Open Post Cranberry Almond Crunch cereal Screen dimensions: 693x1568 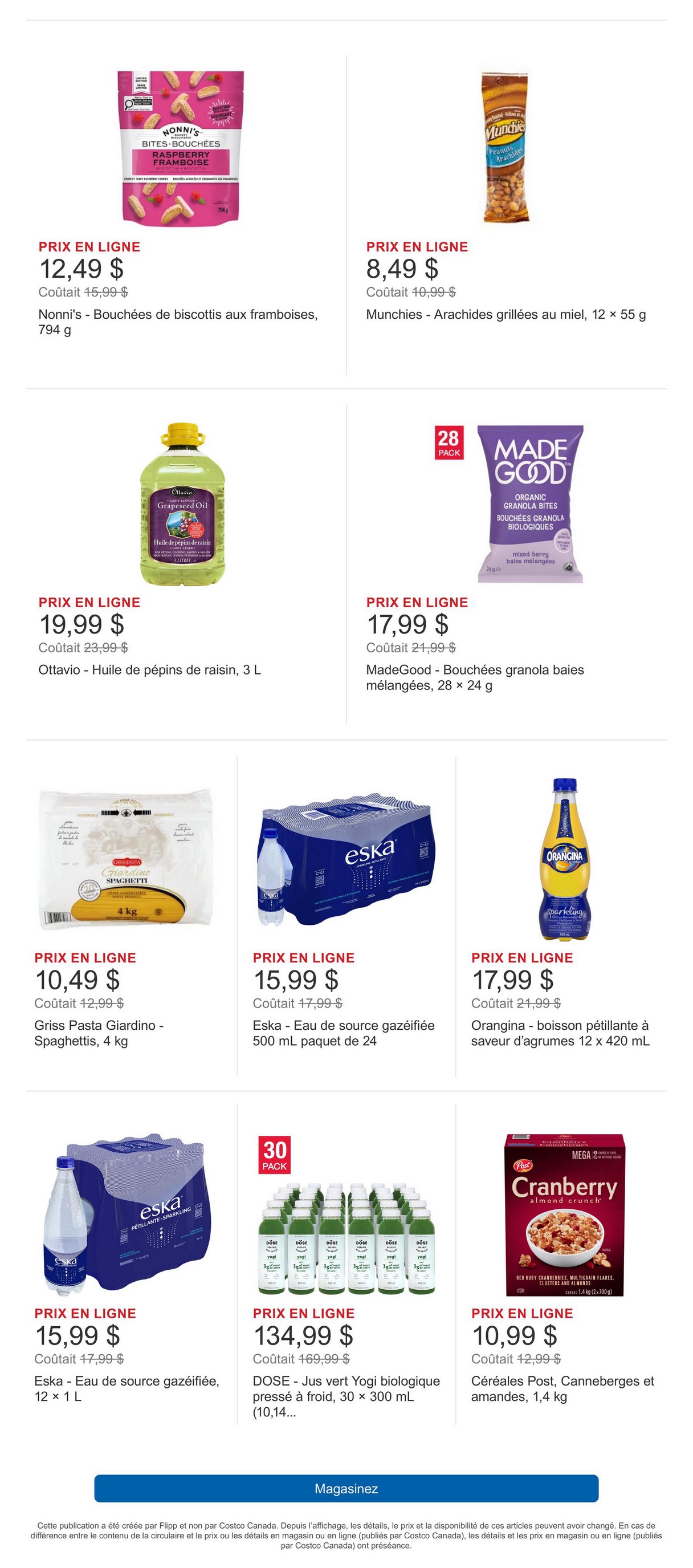[564, 1214]
